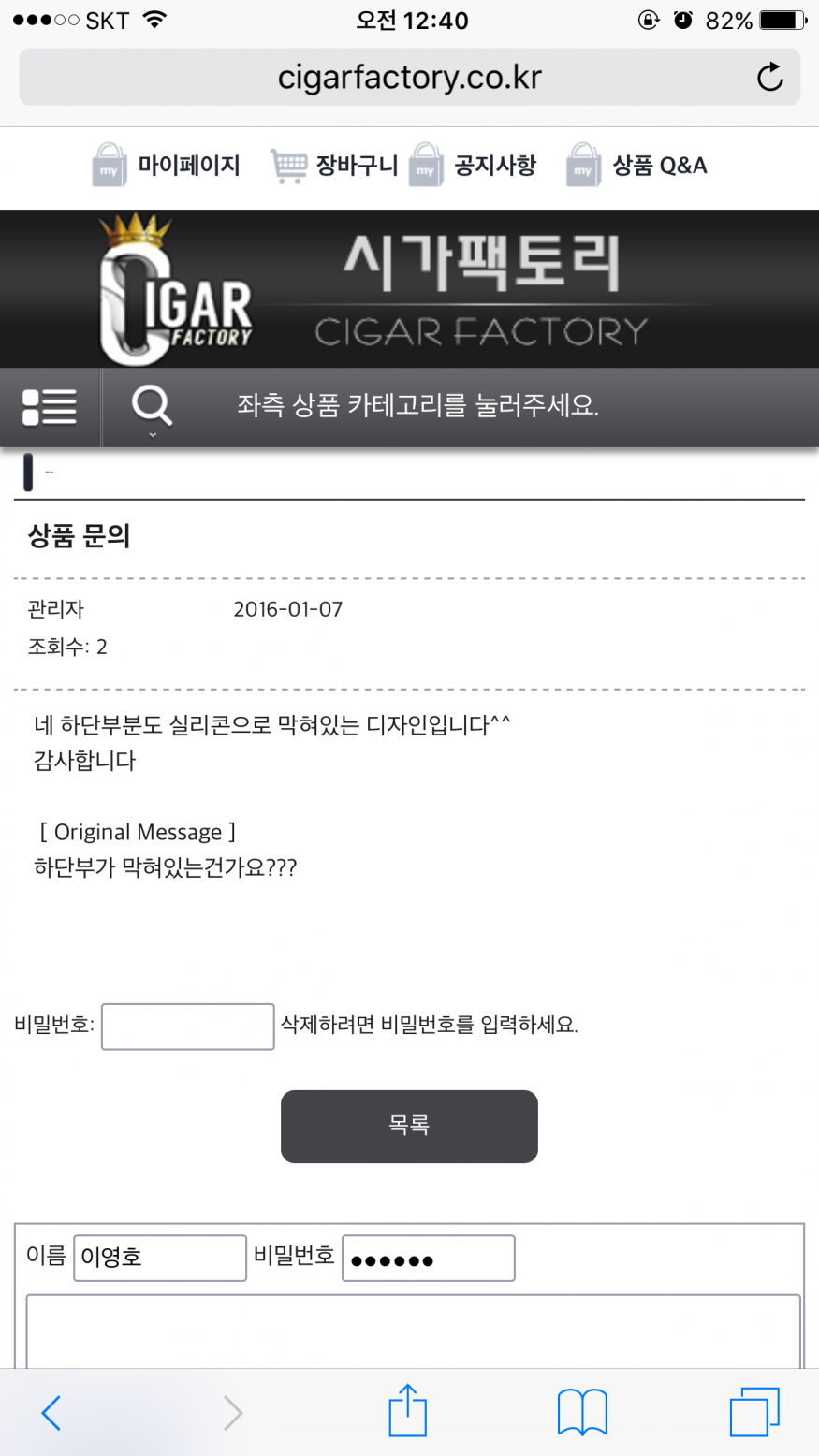Open 공지사항 notices

473,166
